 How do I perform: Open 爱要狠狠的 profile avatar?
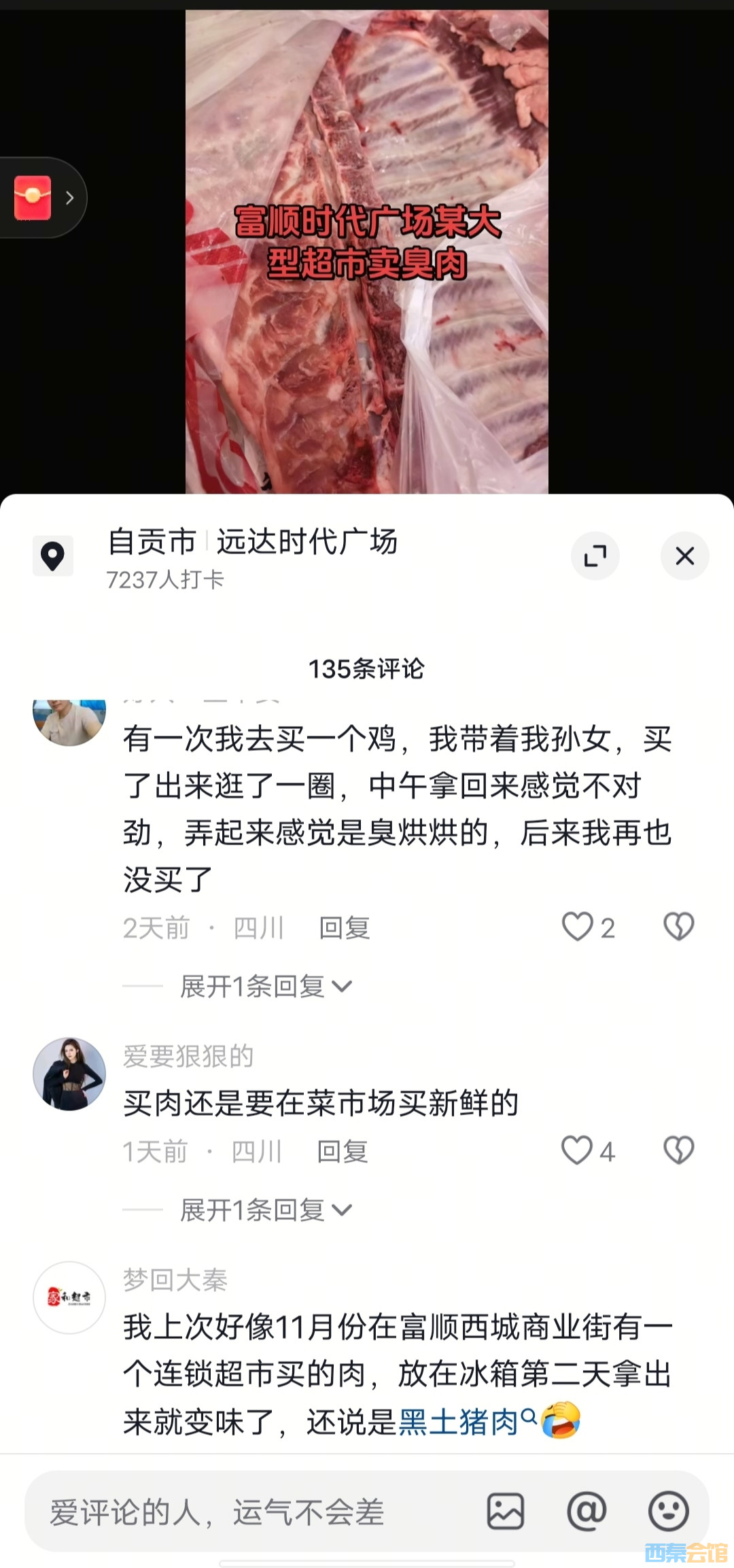click(69, 1074)
